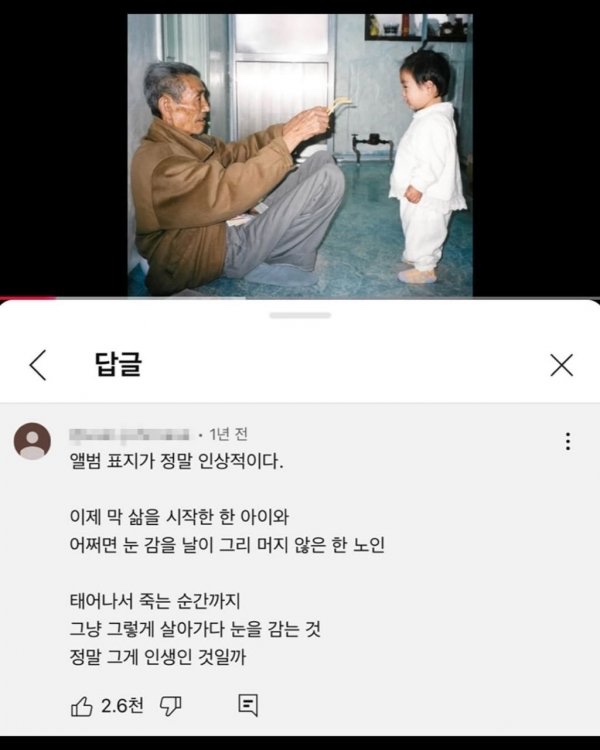600x750 pixels.
Task: Reply to this comment
Action: pos(248,706)
